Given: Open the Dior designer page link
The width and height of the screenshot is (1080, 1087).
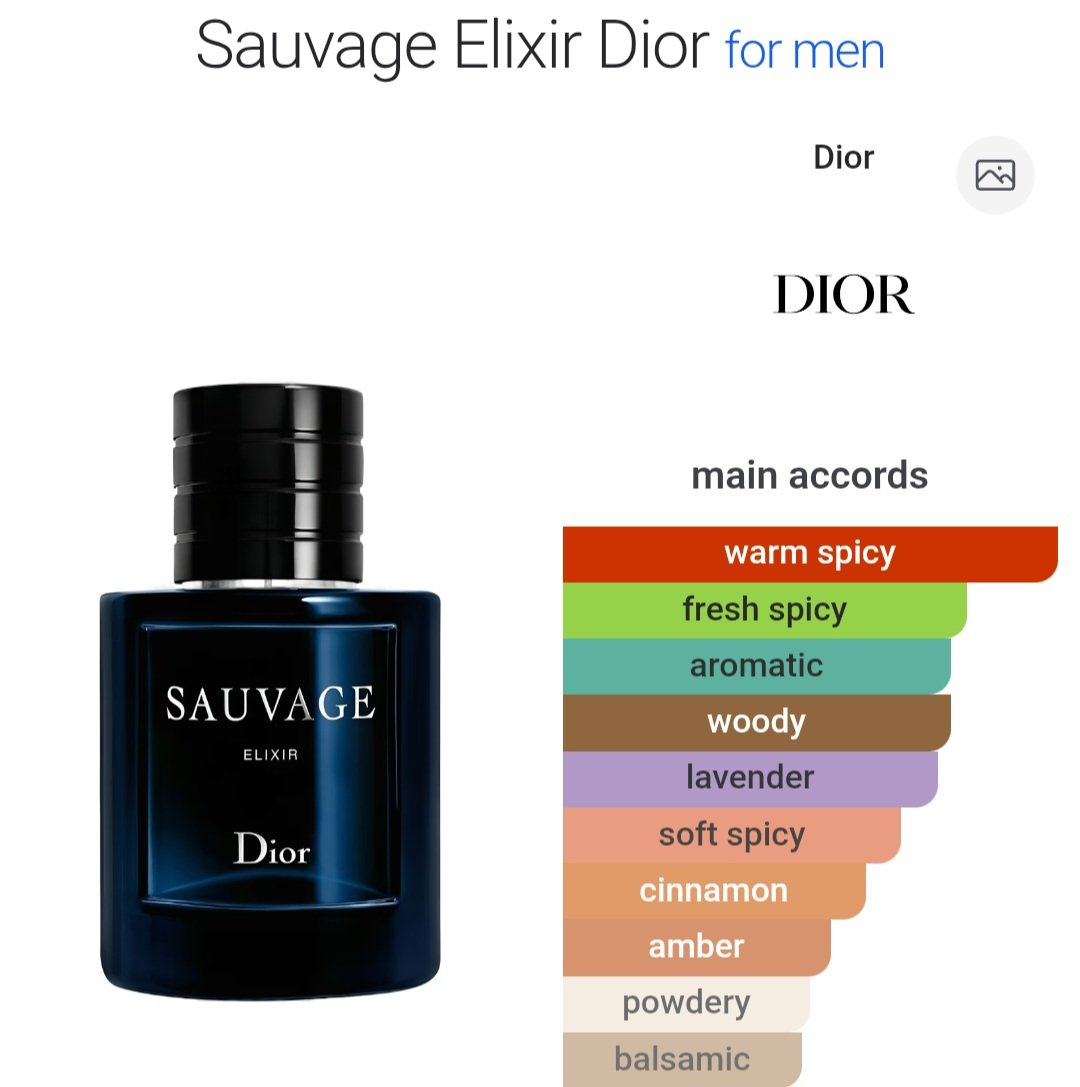Looking at the screenshot, I should (843, 157).
